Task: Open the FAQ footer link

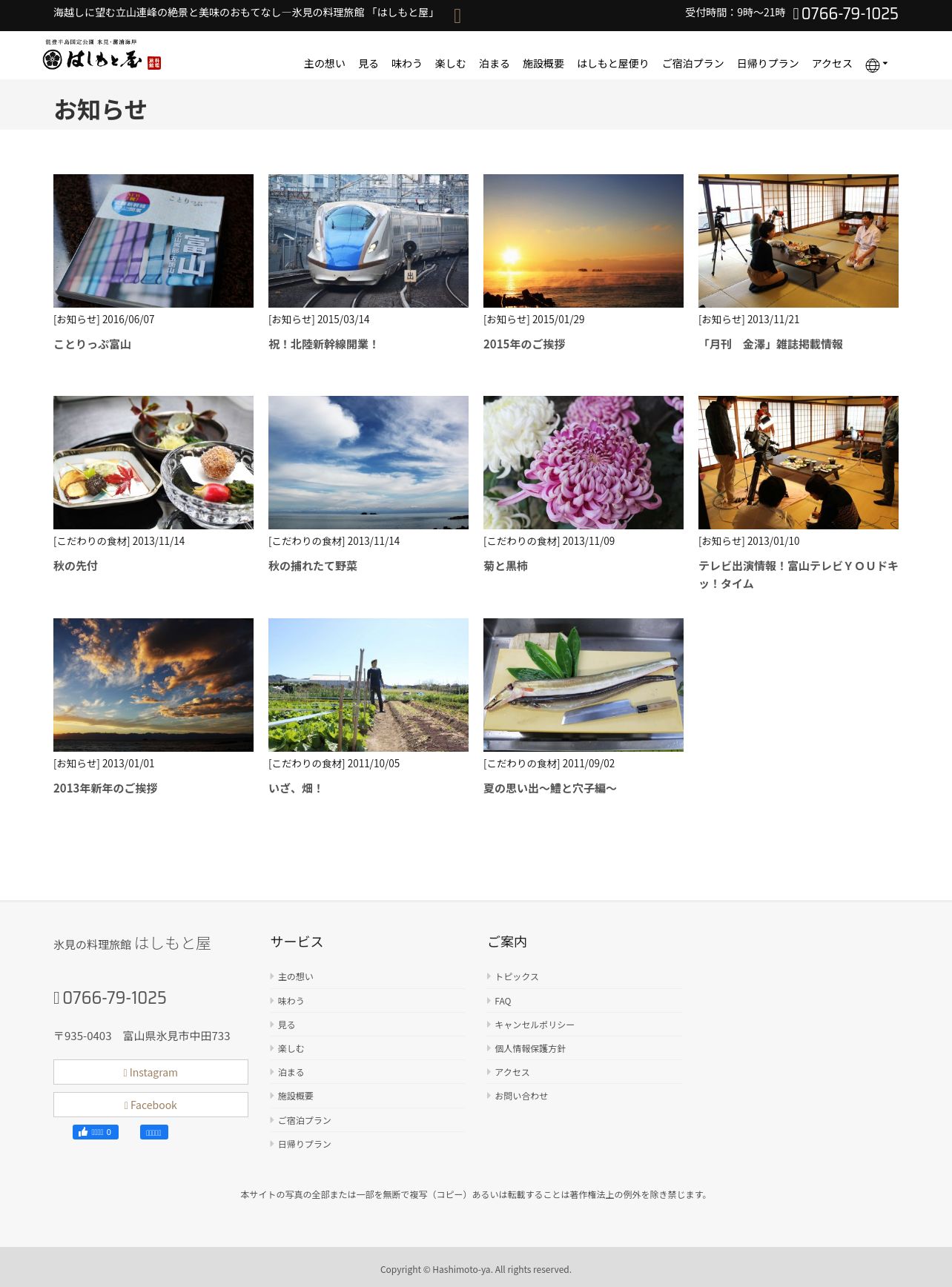Action: (503, 1001)
